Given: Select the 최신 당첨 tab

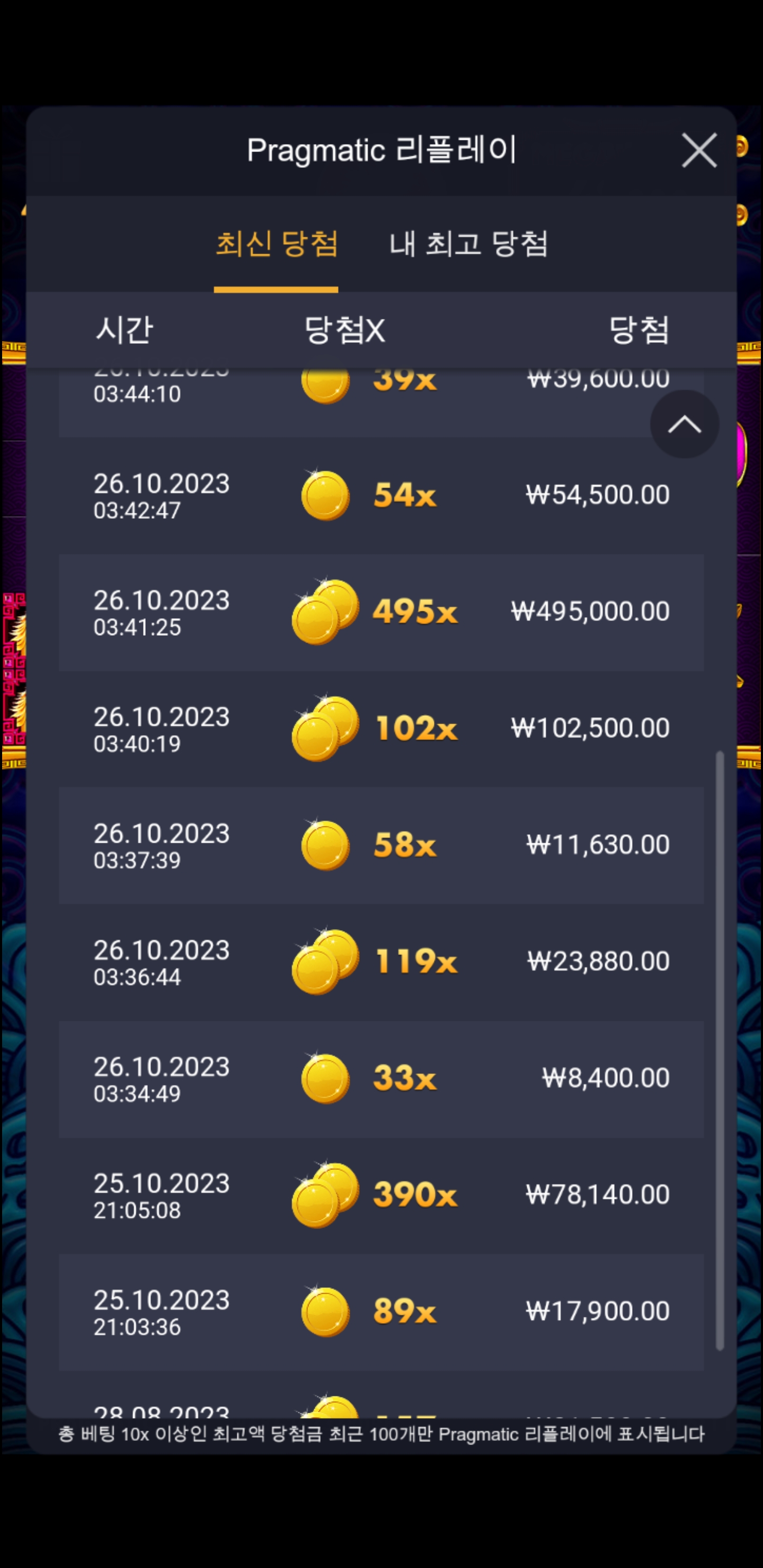Looking at the screenshot, I should pyautogui.click(x=277, y=244).
